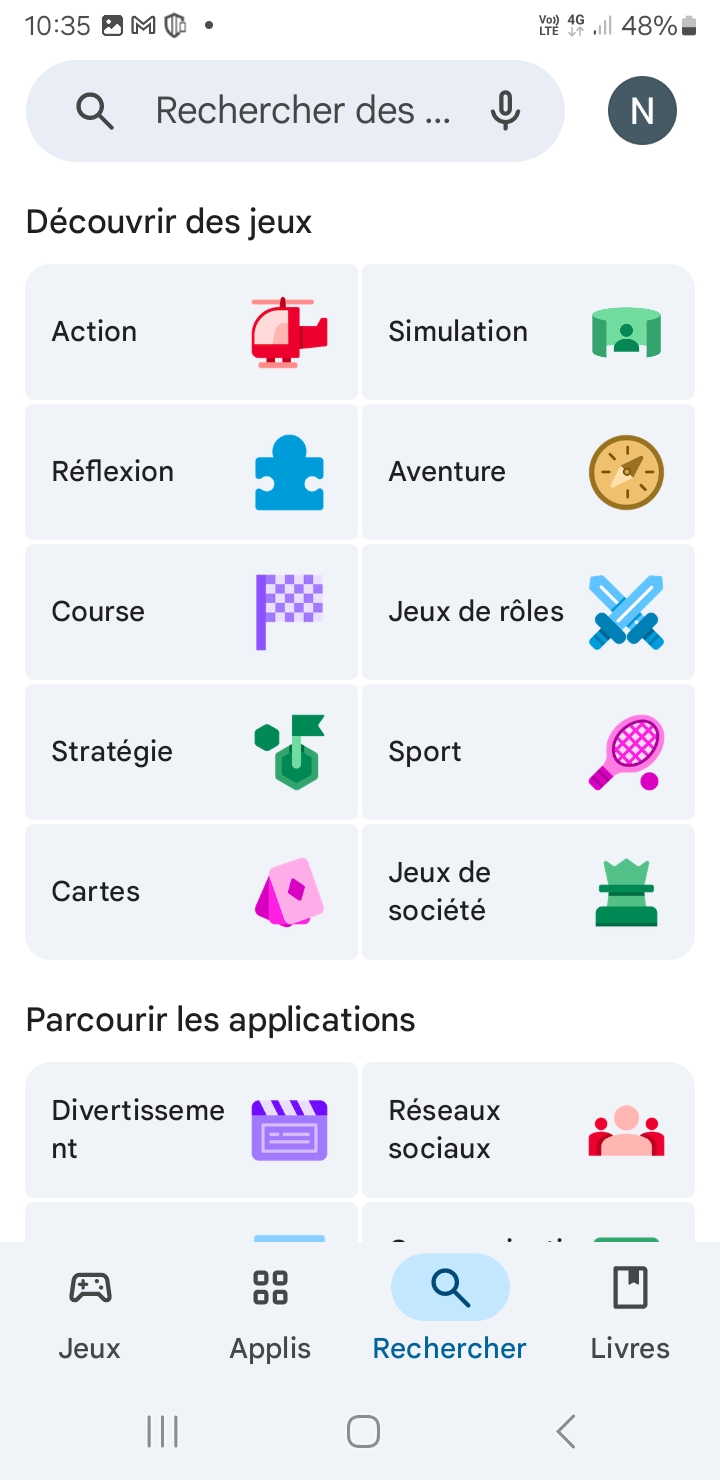Go to the Applis tab
This screenshot has height=1480, width=720.
[x=270, y=1310]
